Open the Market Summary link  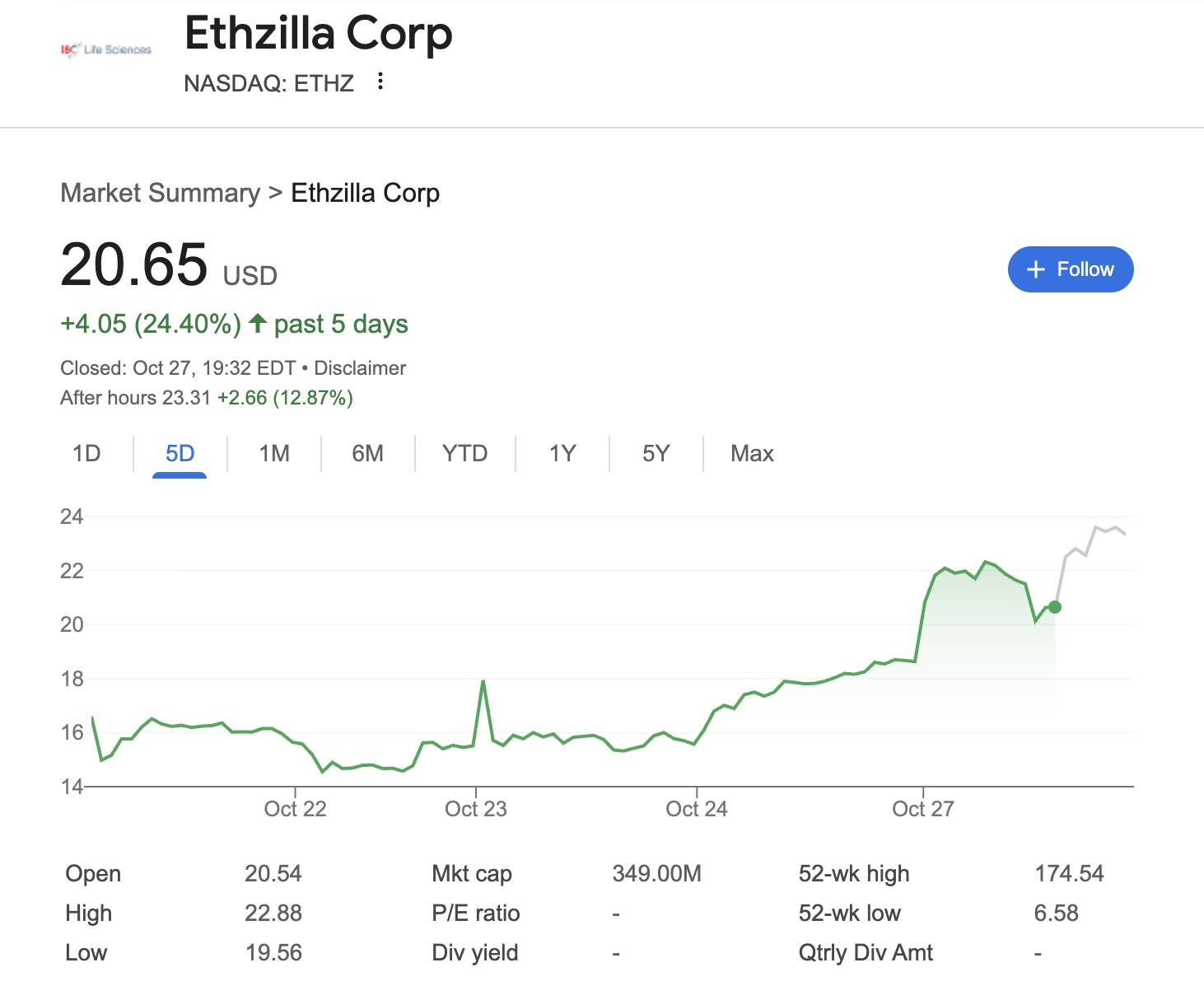click(x=160, y=193)
